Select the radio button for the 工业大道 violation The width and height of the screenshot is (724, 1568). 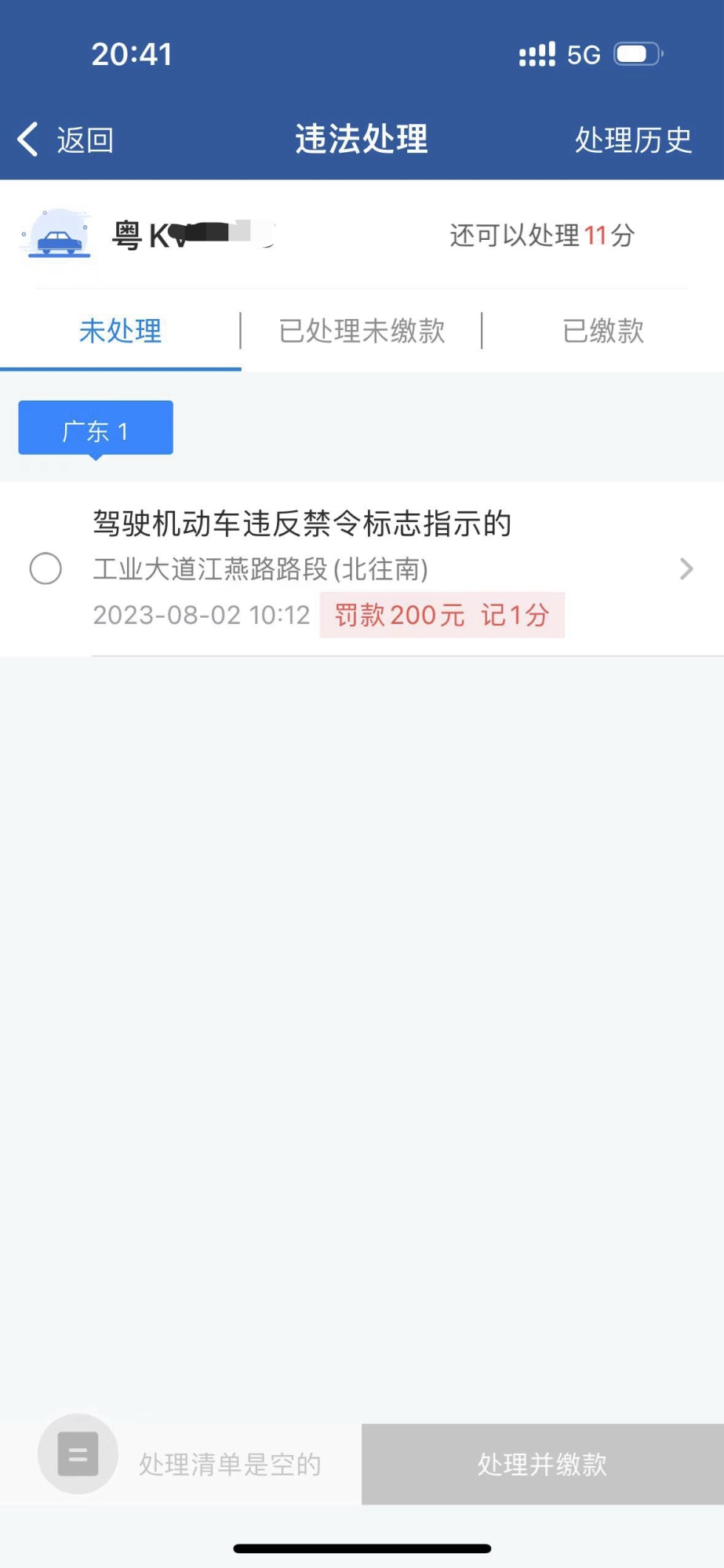pyautogui.click(x=45, y=568)
